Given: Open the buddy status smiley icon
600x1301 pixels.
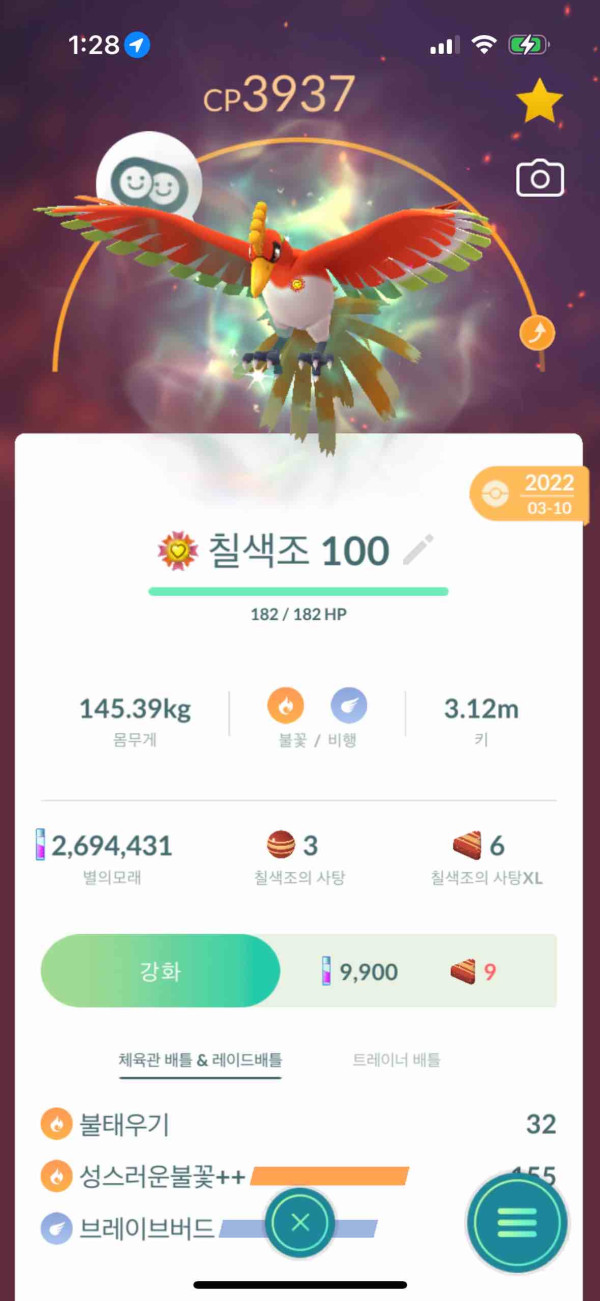Looking at the screenshot, I should tap(148, 182).
